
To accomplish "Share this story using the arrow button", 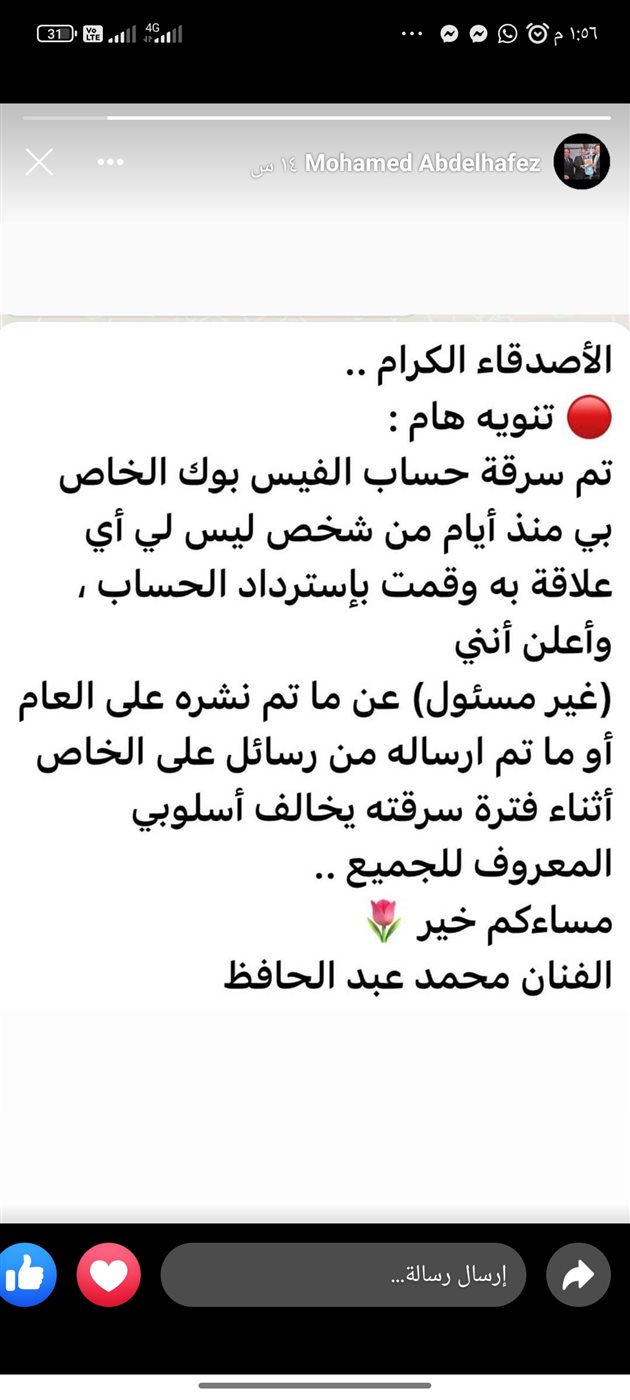I will click(x=578, y=1275).
